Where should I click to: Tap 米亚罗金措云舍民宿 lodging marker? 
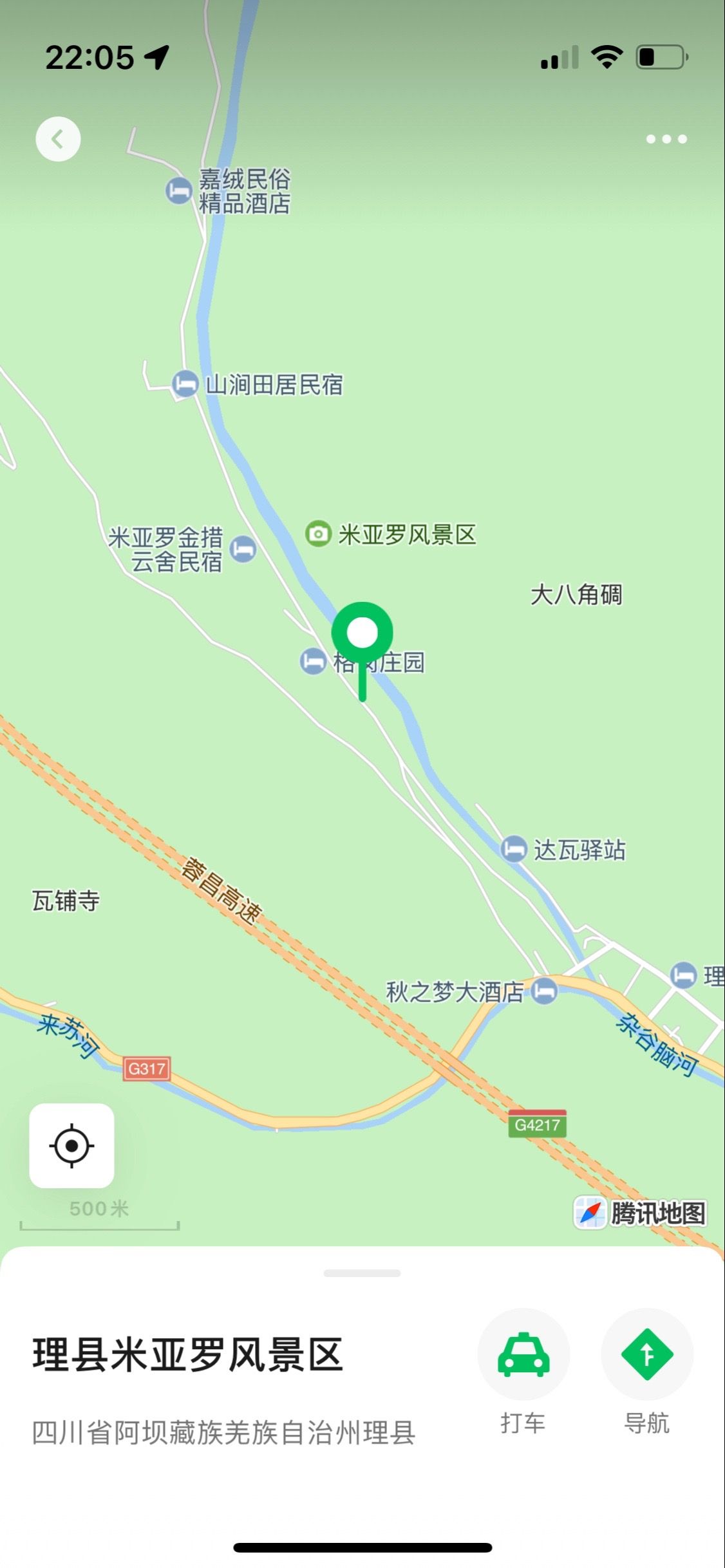point(243,549)
